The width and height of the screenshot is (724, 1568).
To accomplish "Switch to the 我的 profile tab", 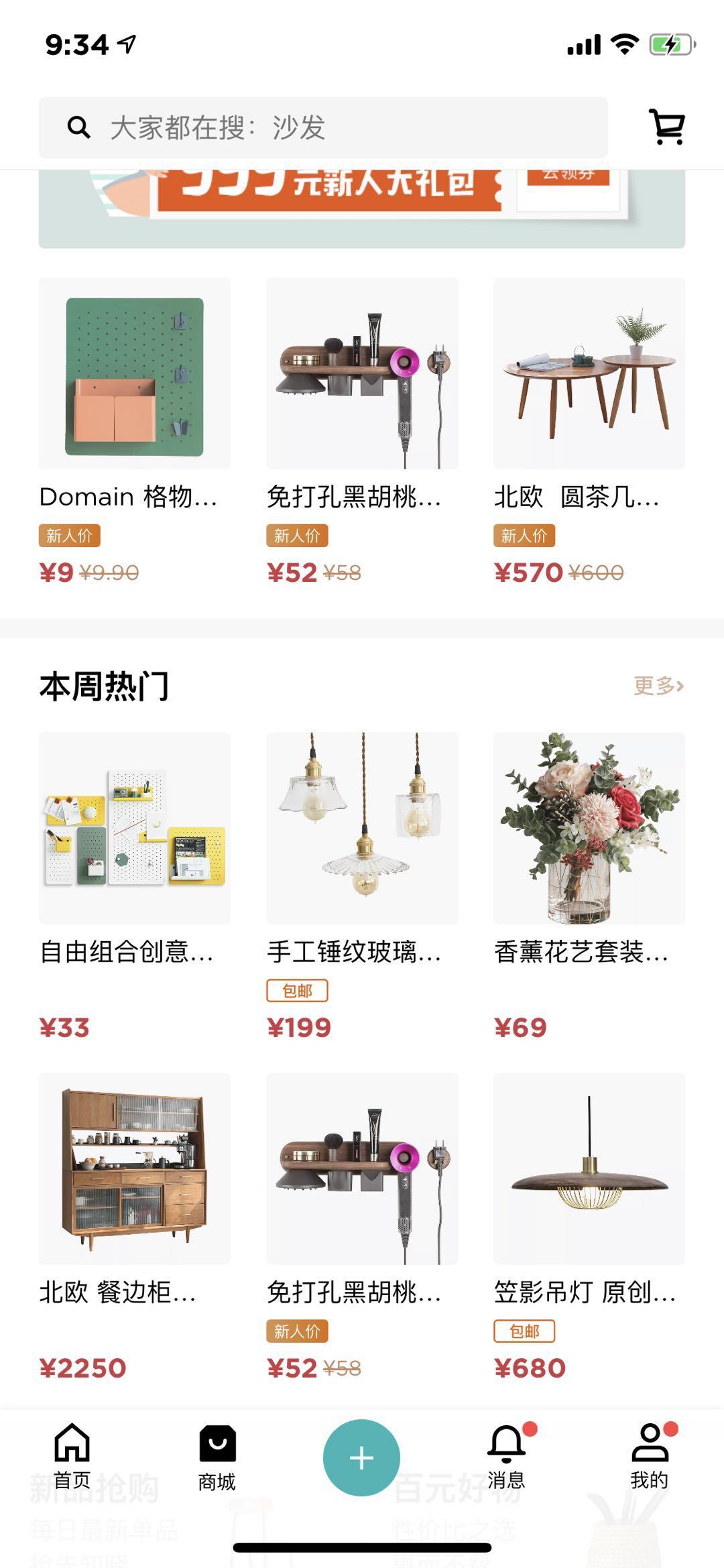I will 650,1456.
